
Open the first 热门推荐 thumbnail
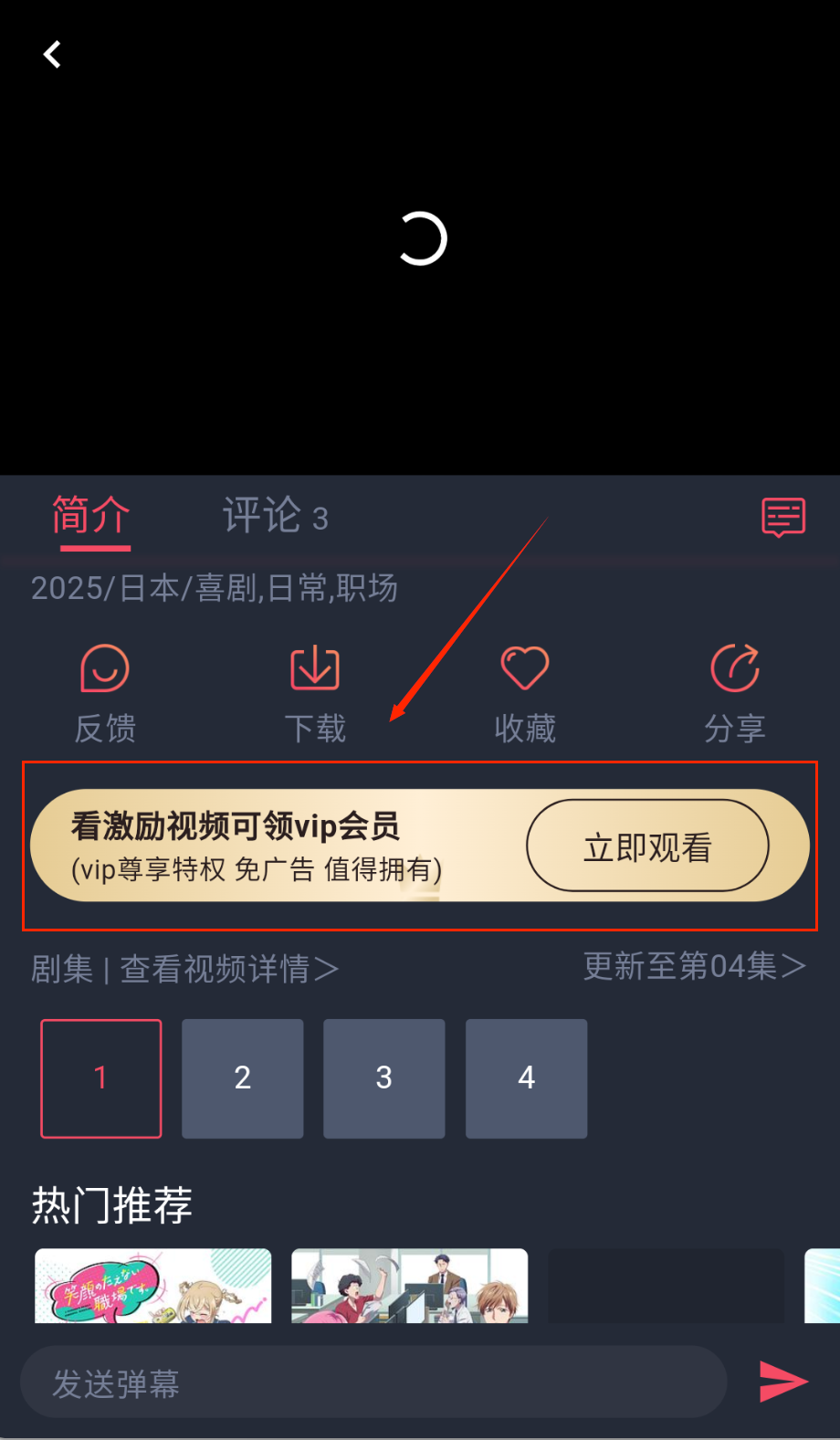(153, 1286)
